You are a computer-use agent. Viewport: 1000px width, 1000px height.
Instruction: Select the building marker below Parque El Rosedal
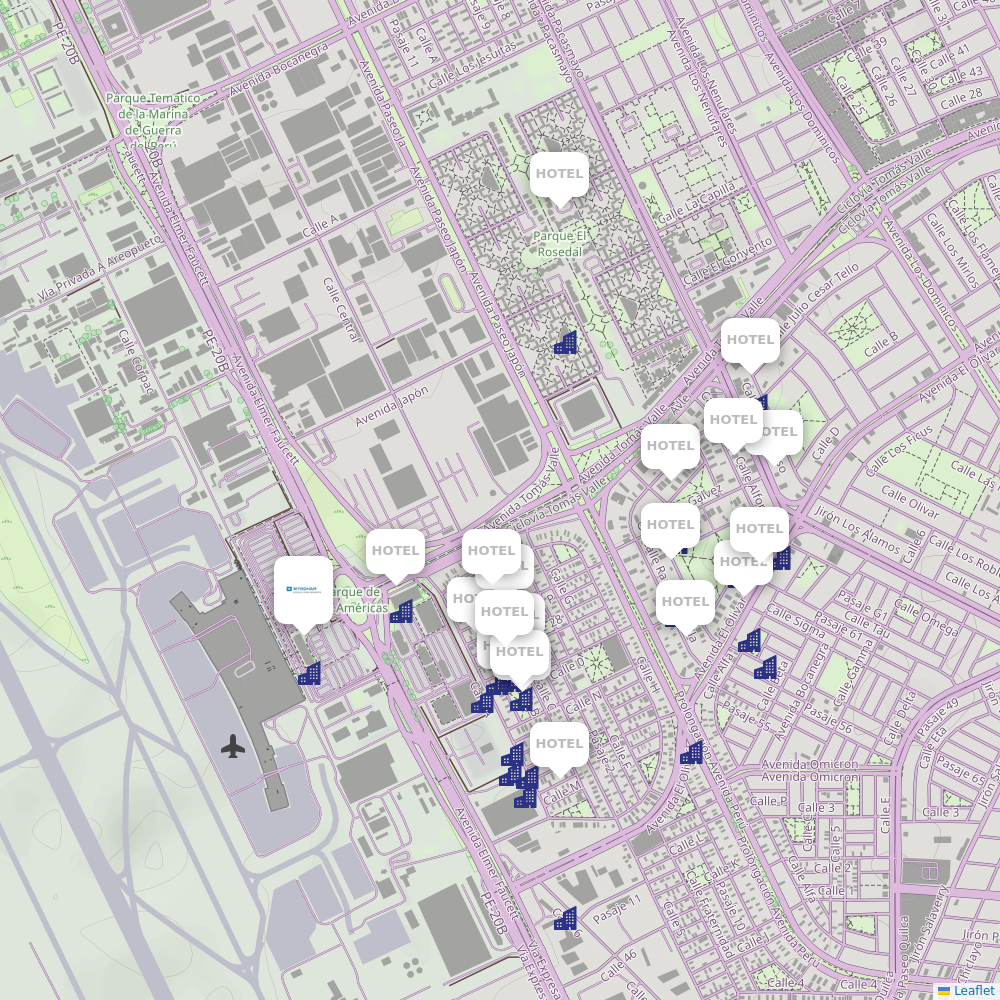coord(566,343)
